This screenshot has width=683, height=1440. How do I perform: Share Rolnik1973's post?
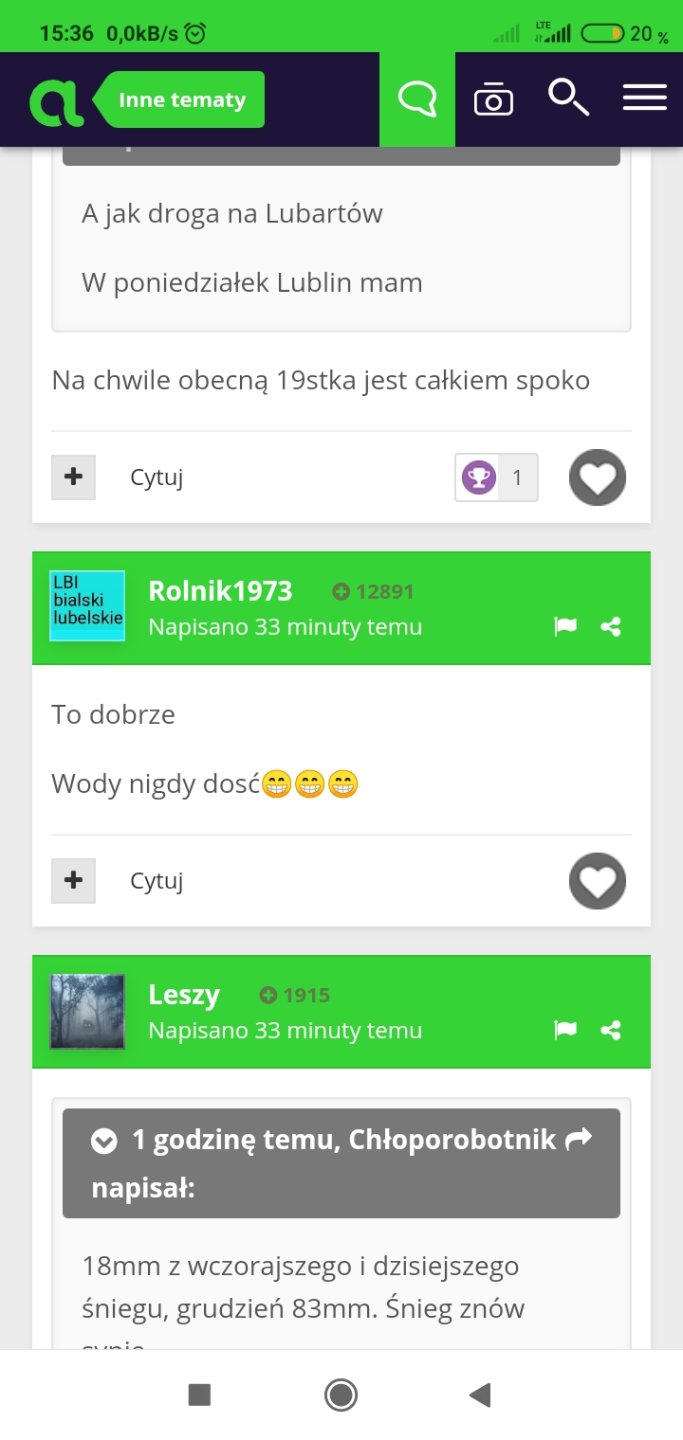[x=611, y=627]
